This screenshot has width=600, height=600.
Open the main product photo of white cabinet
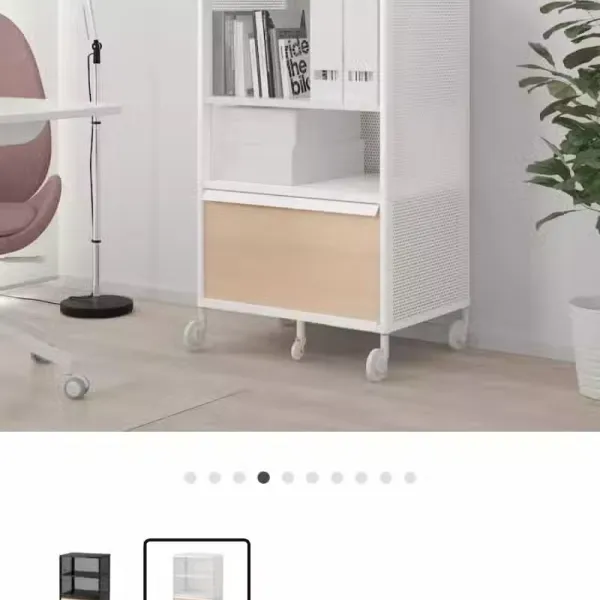click(x=300, y=215)
